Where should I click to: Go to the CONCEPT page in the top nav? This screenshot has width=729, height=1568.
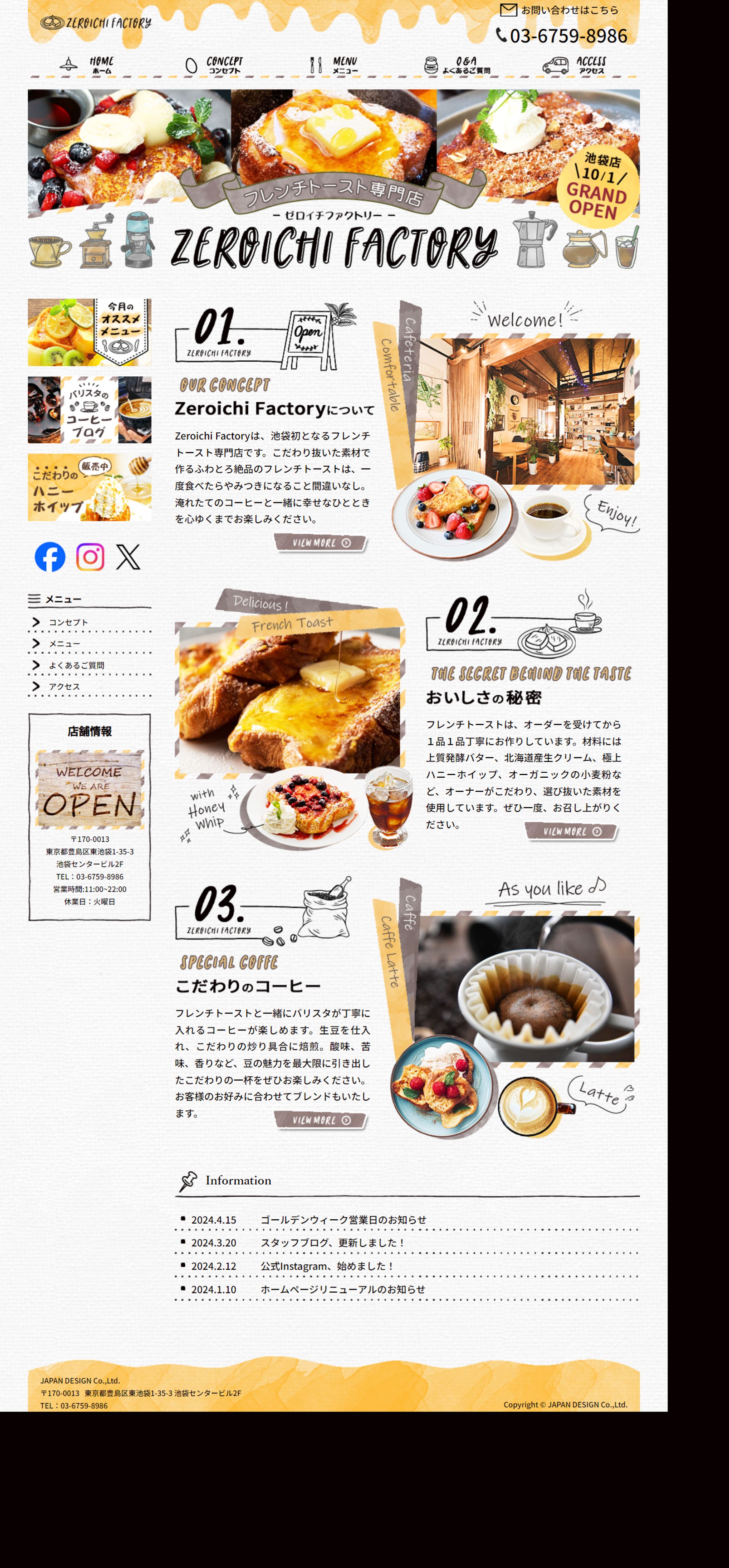[x=214, y=65]
